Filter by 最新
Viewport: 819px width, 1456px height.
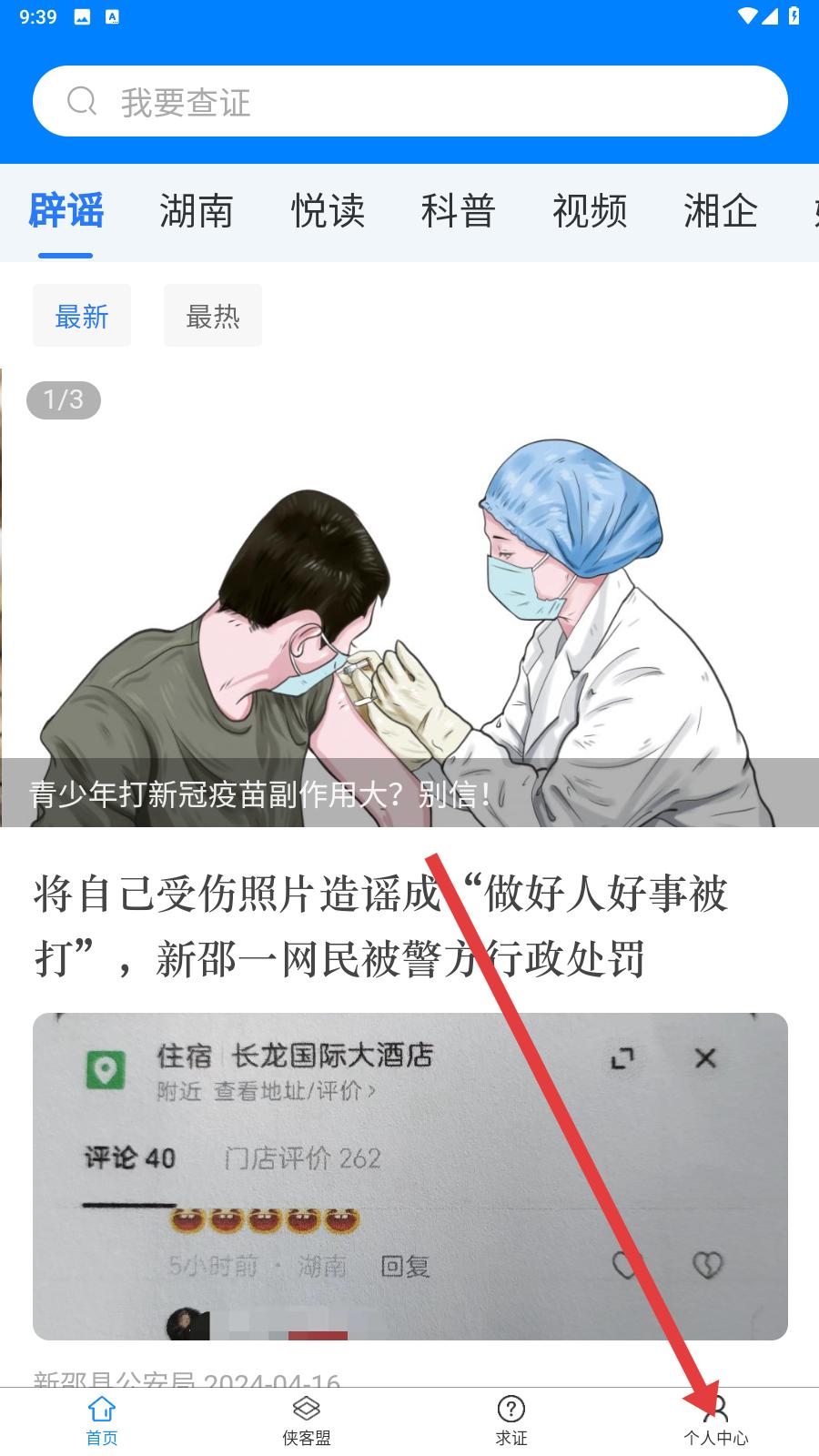[x=82, y=315]
